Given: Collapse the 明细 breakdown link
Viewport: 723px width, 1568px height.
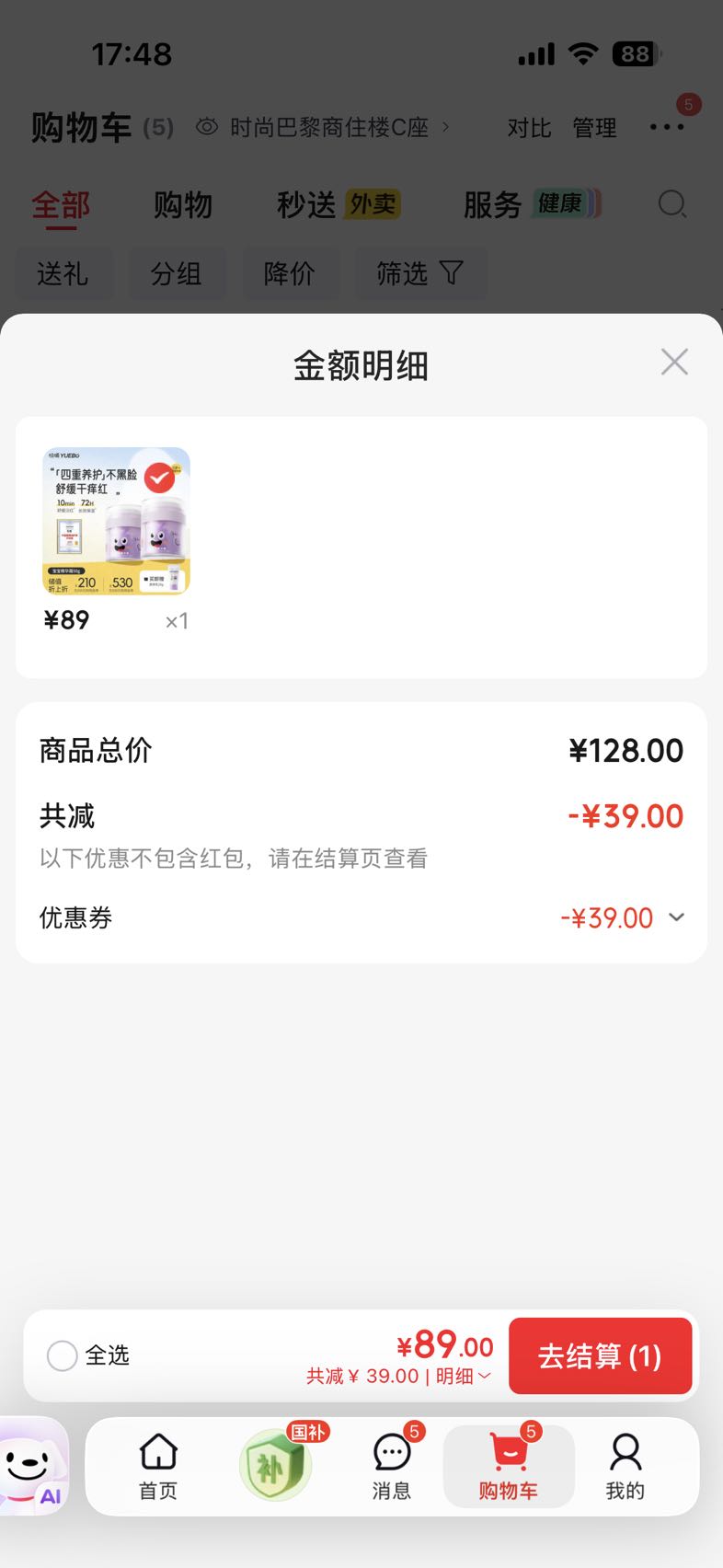Looking at the screenshot, I should click(464, 1376).
